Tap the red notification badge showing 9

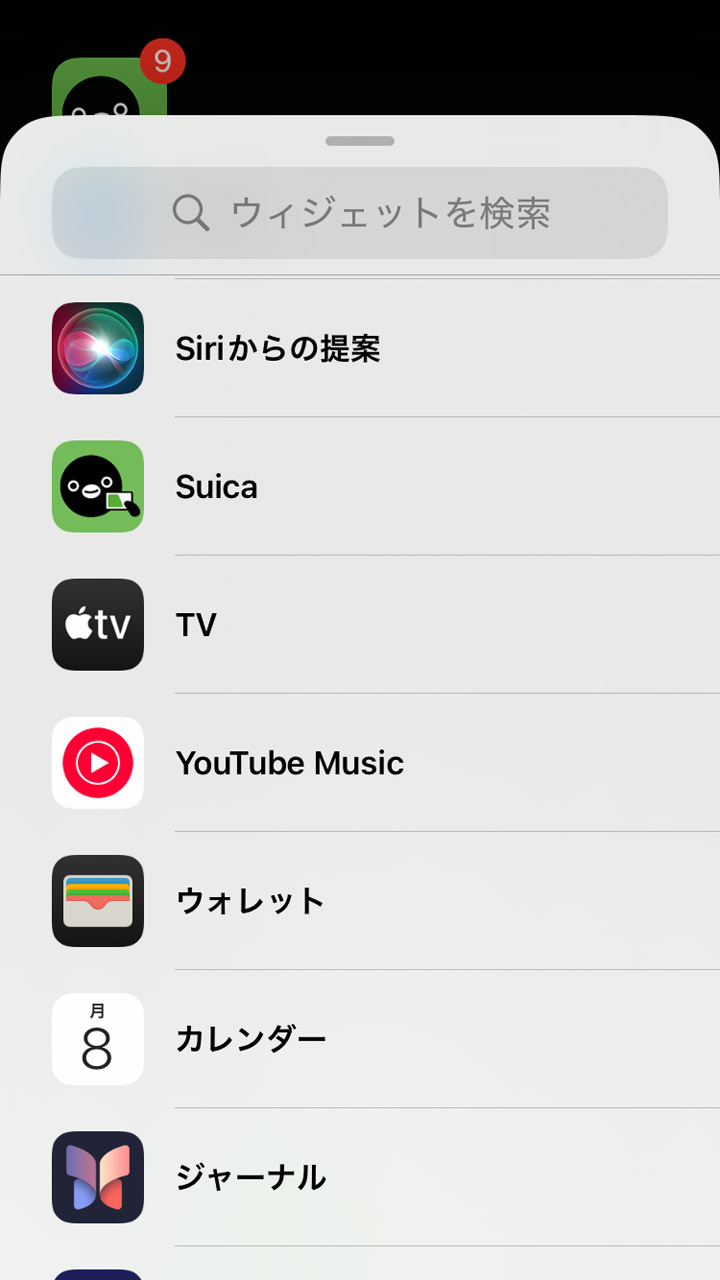point(163,61)
